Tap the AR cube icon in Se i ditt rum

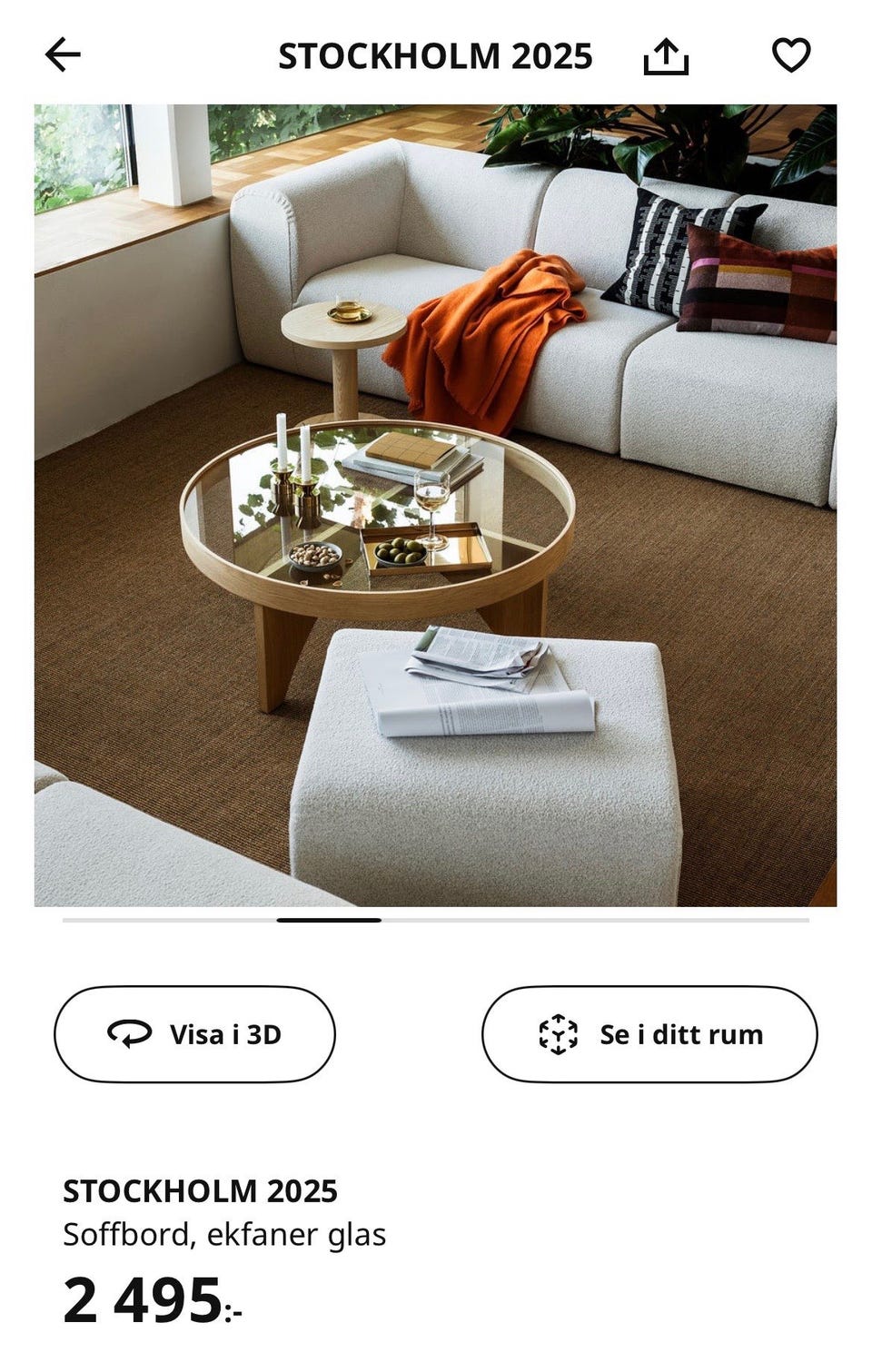[557, 1033]
